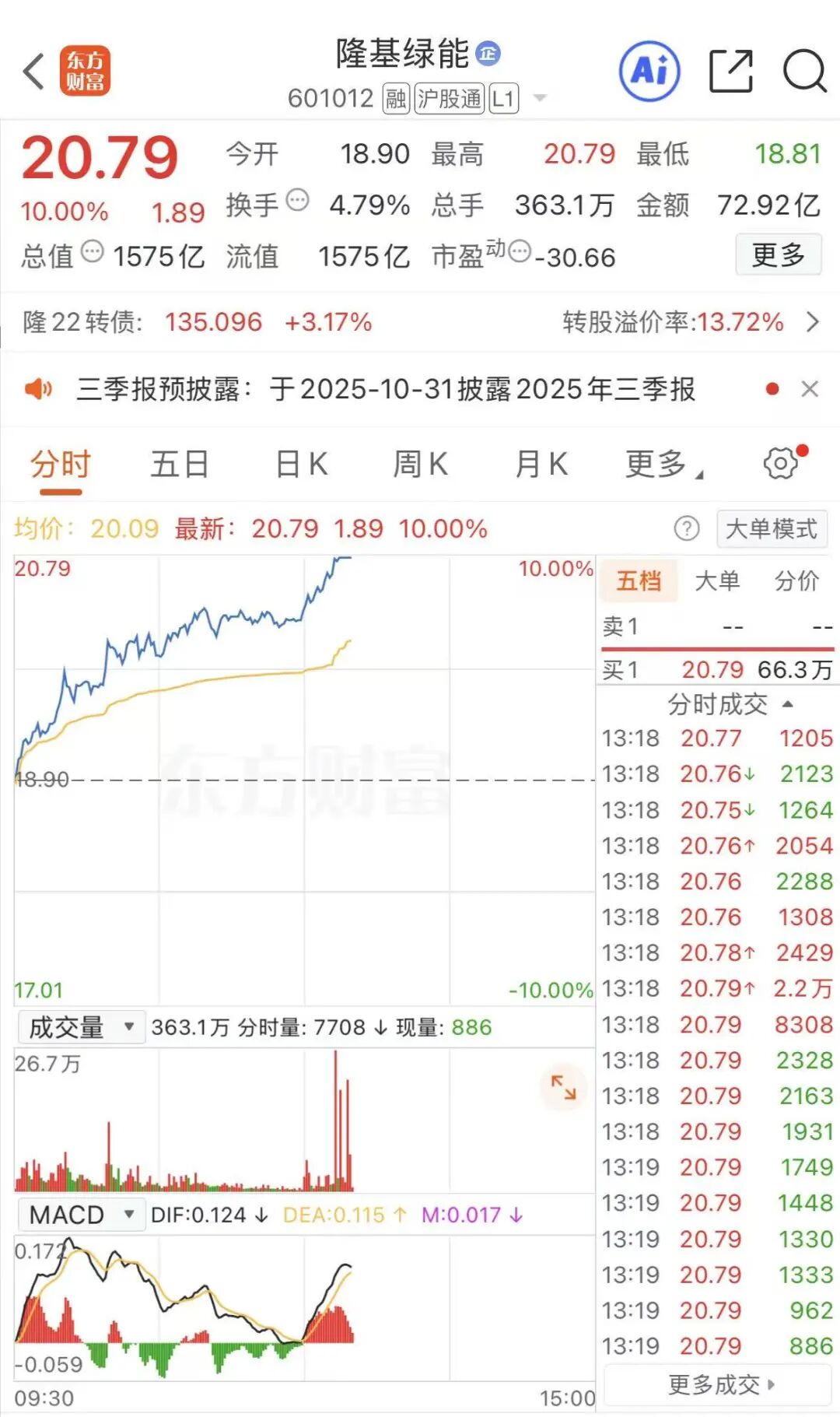Enable 大单模式
The image size is (840, 1417).
pos(771,530)
